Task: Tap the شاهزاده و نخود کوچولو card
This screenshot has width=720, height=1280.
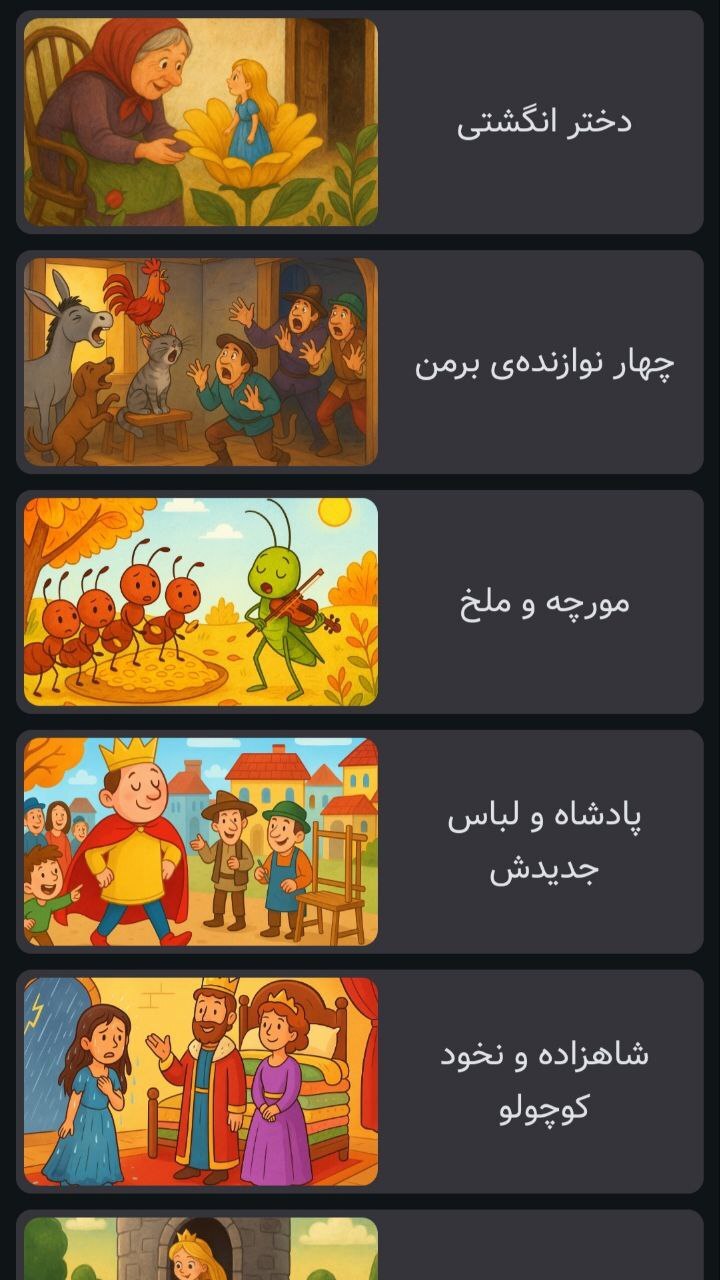Action: click(x=360, y=1082)
